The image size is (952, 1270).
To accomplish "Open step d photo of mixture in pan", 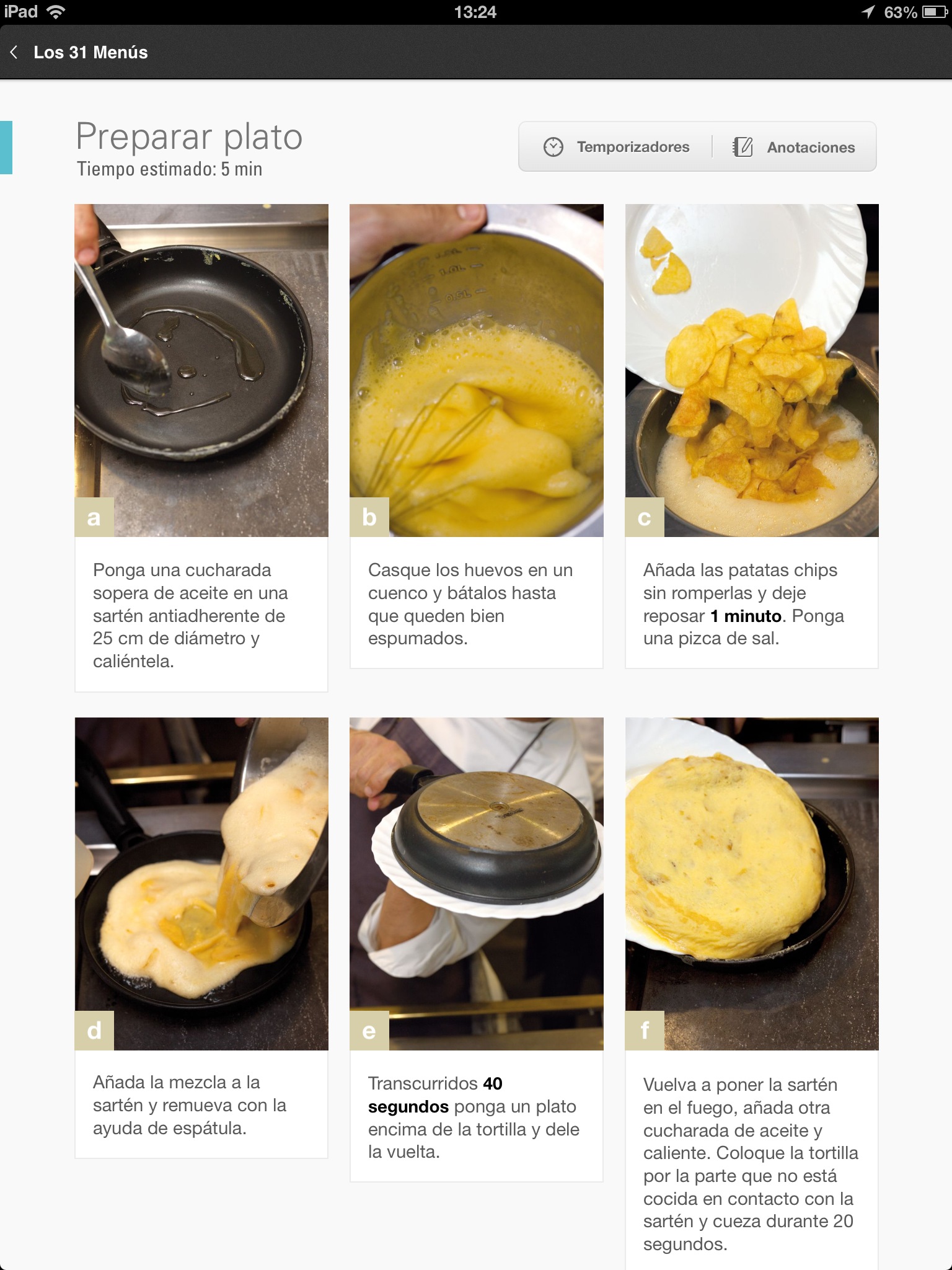I will 201,884.
